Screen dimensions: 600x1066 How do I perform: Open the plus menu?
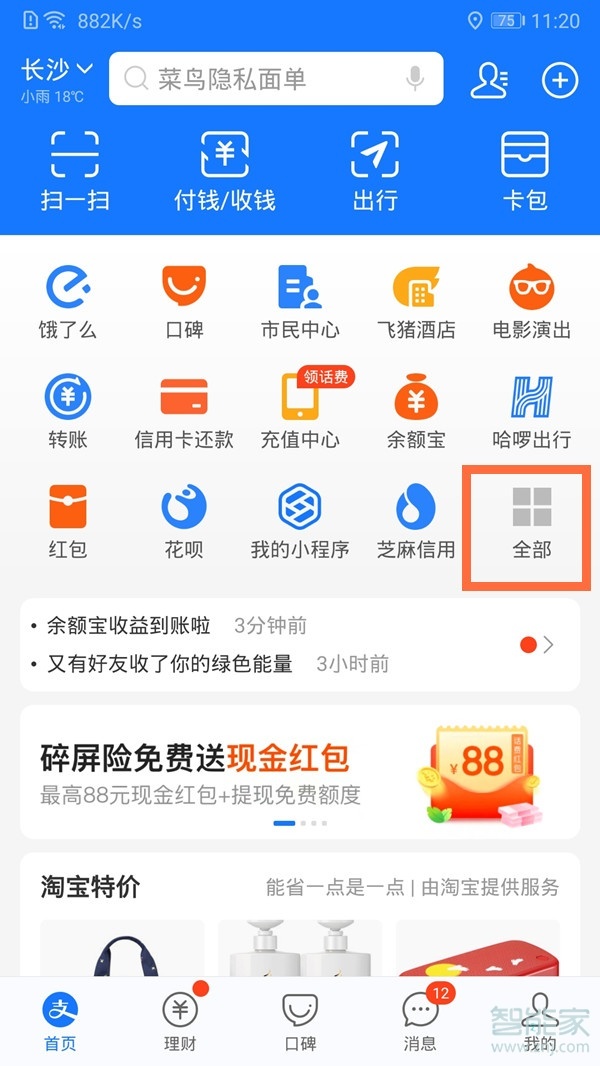(560, 81)
